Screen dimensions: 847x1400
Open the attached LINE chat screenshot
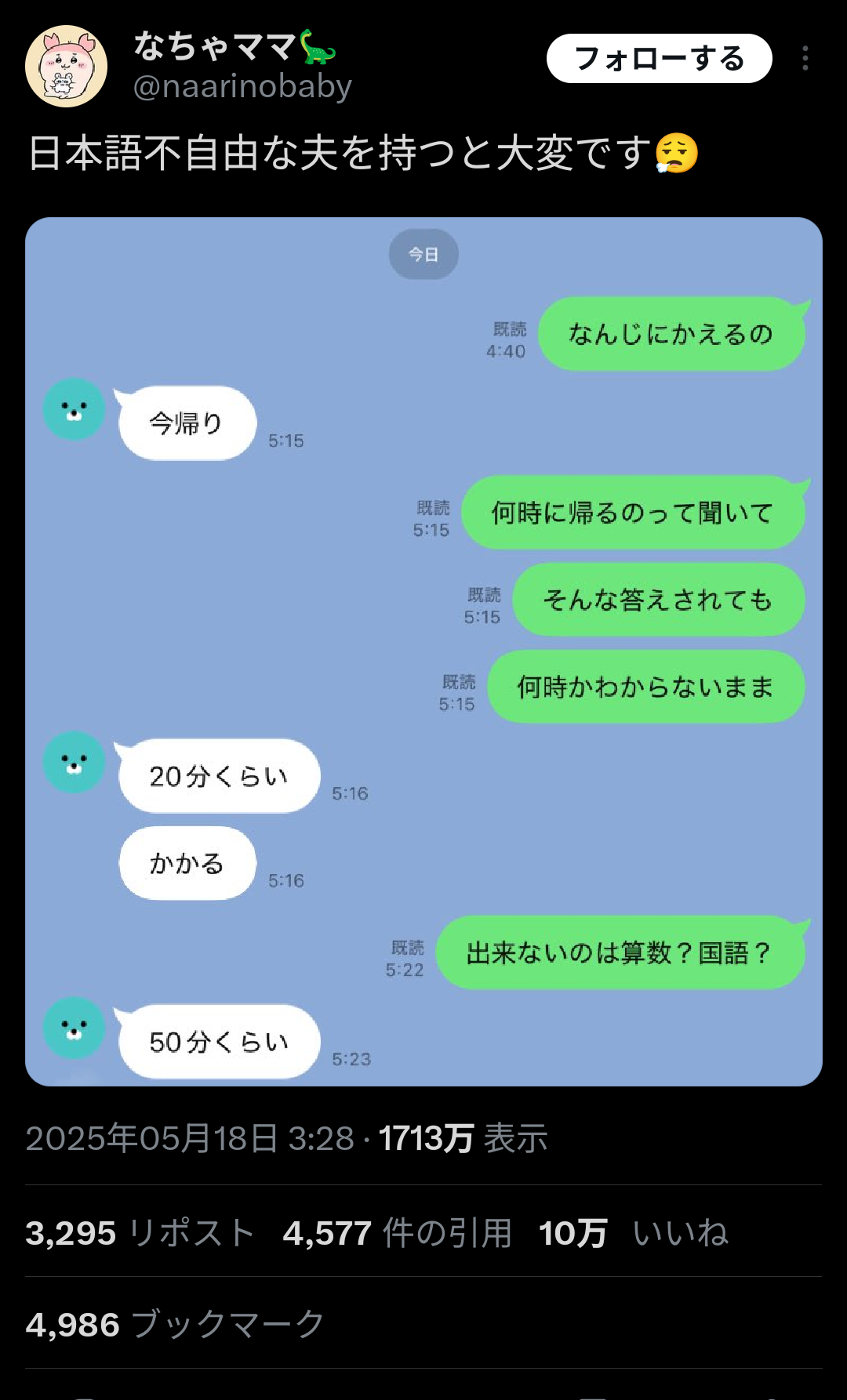pos(423,651)
